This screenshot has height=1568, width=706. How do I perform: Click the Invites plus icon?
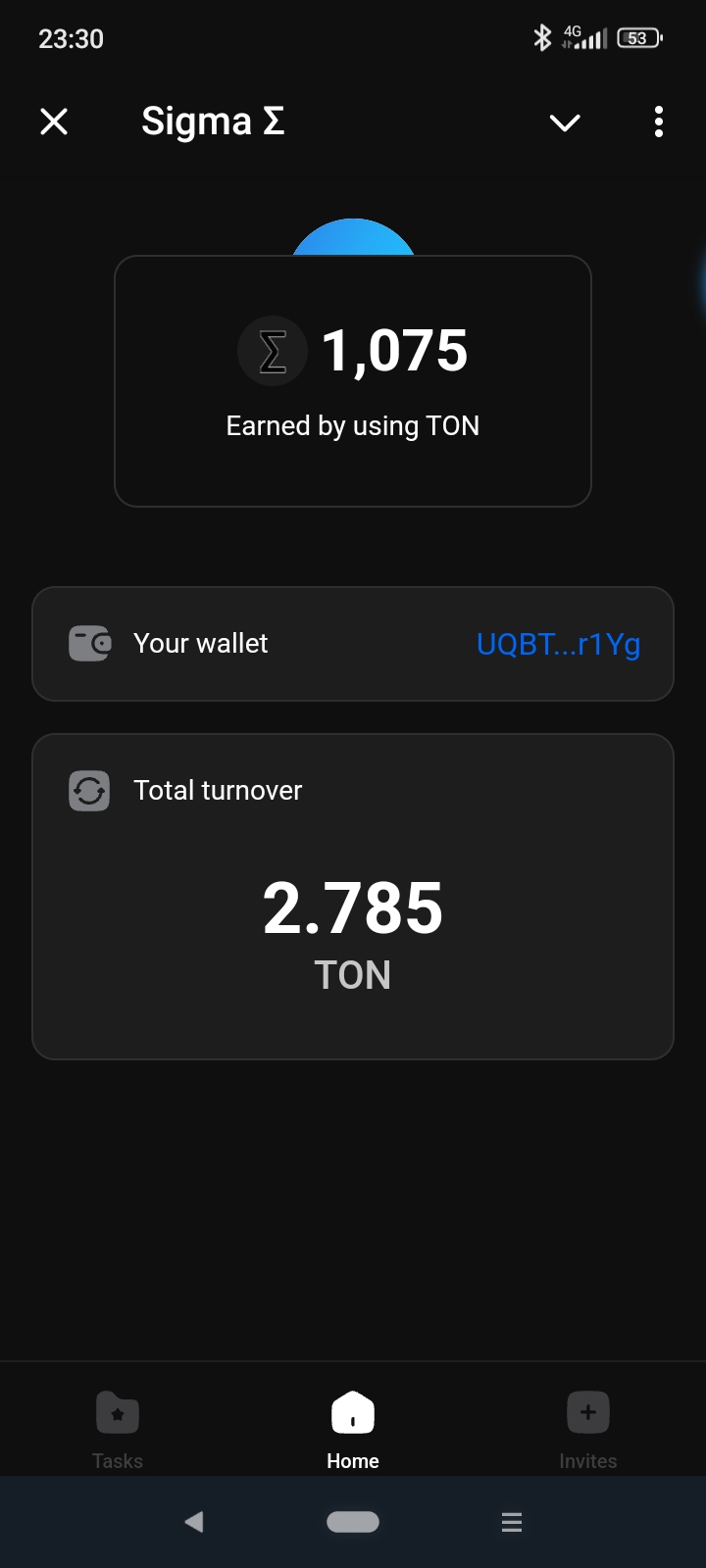[x=587, y=1411]
